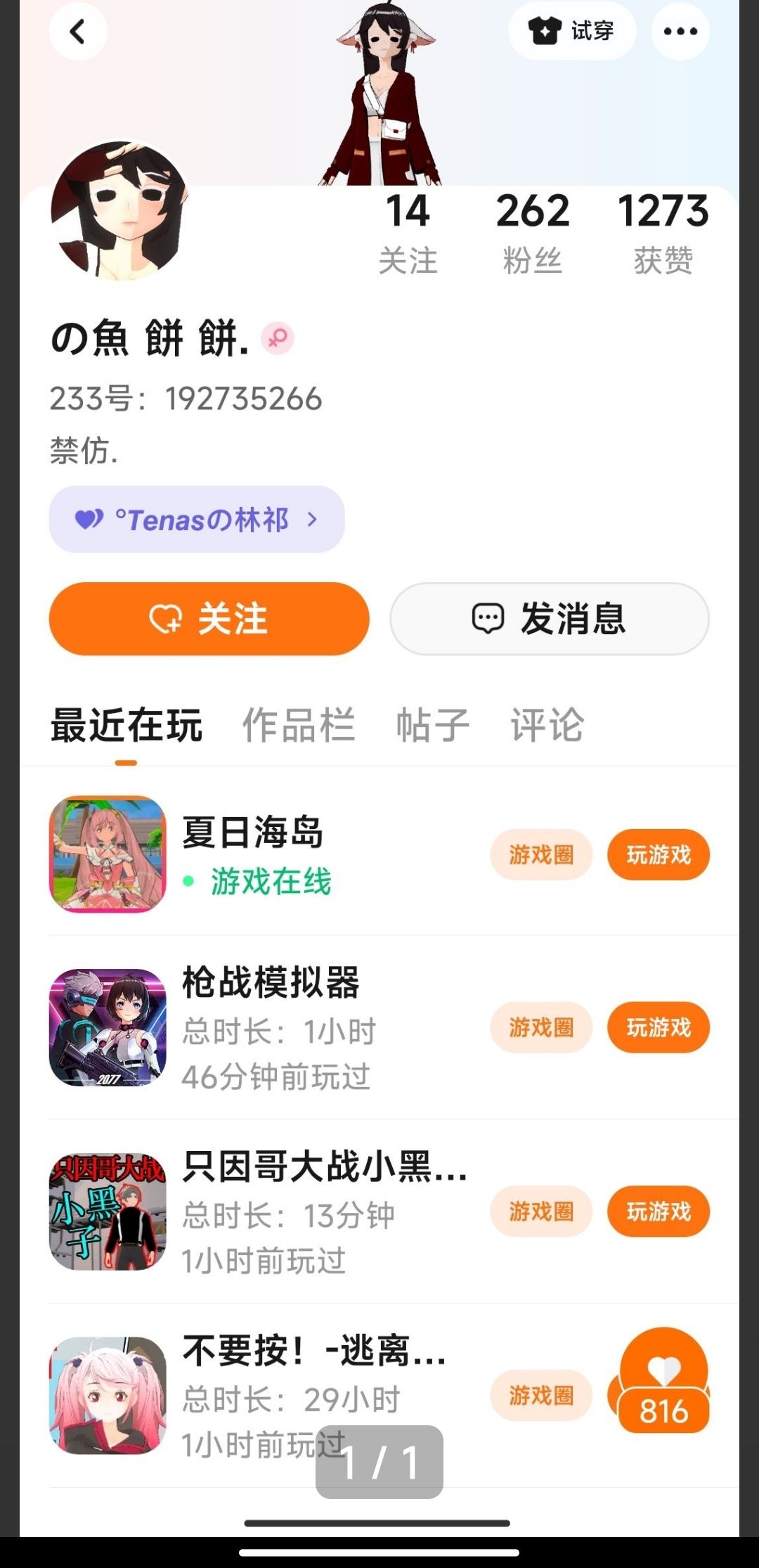Open the profile avatar picture

pos(119,211)
